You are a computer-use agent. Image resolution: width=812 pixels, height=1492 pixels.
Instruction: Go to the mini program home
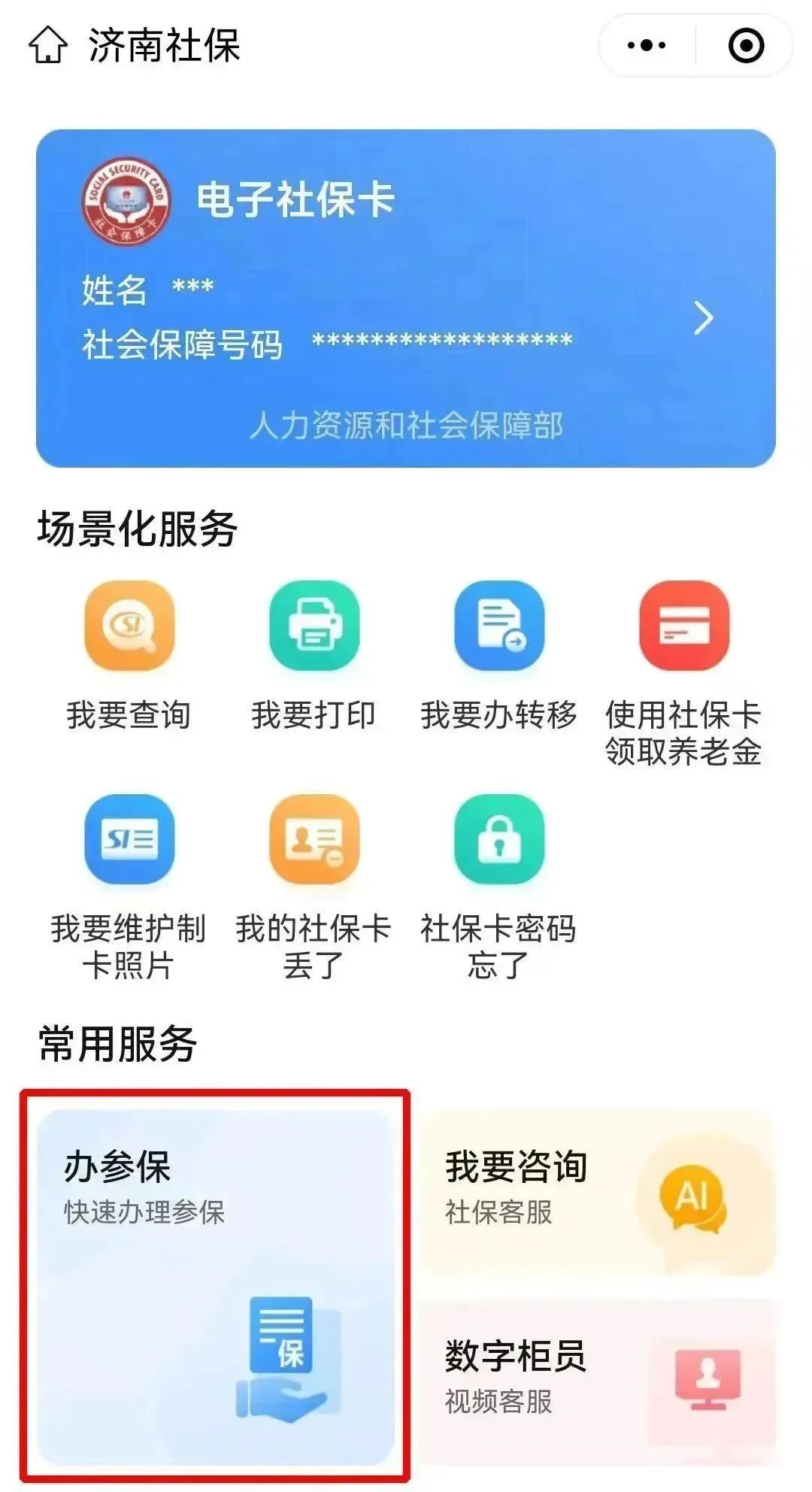(x=48, y=46)
